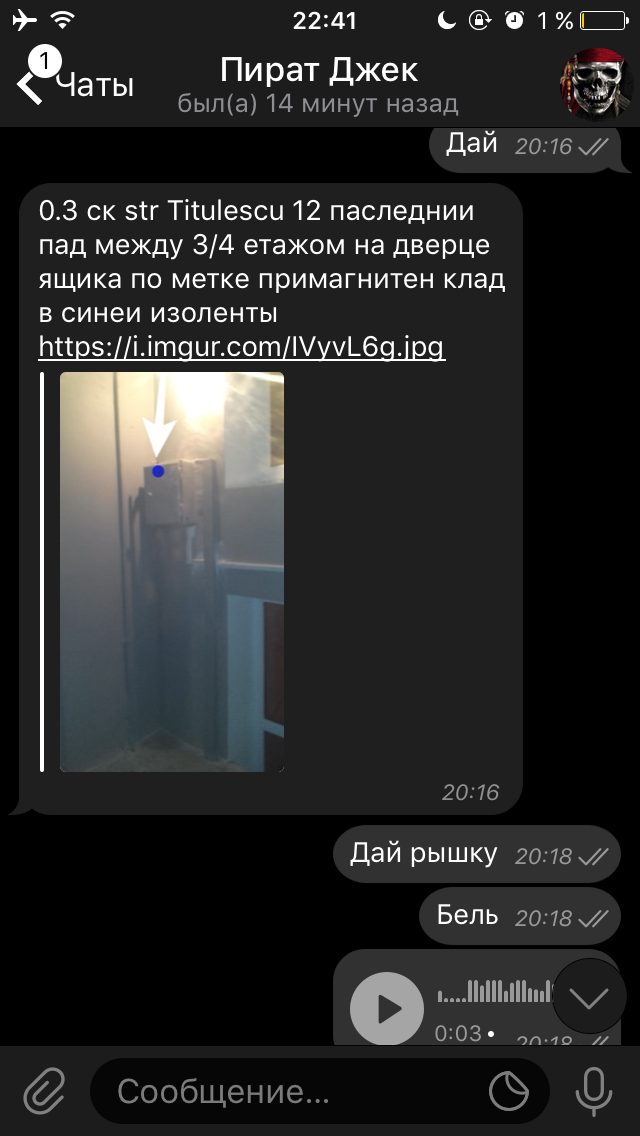The width and height of the screenshot is (640, 1136).
Task: Open the linked image preview
Action: pyautogui.click(x=172, y=572)
